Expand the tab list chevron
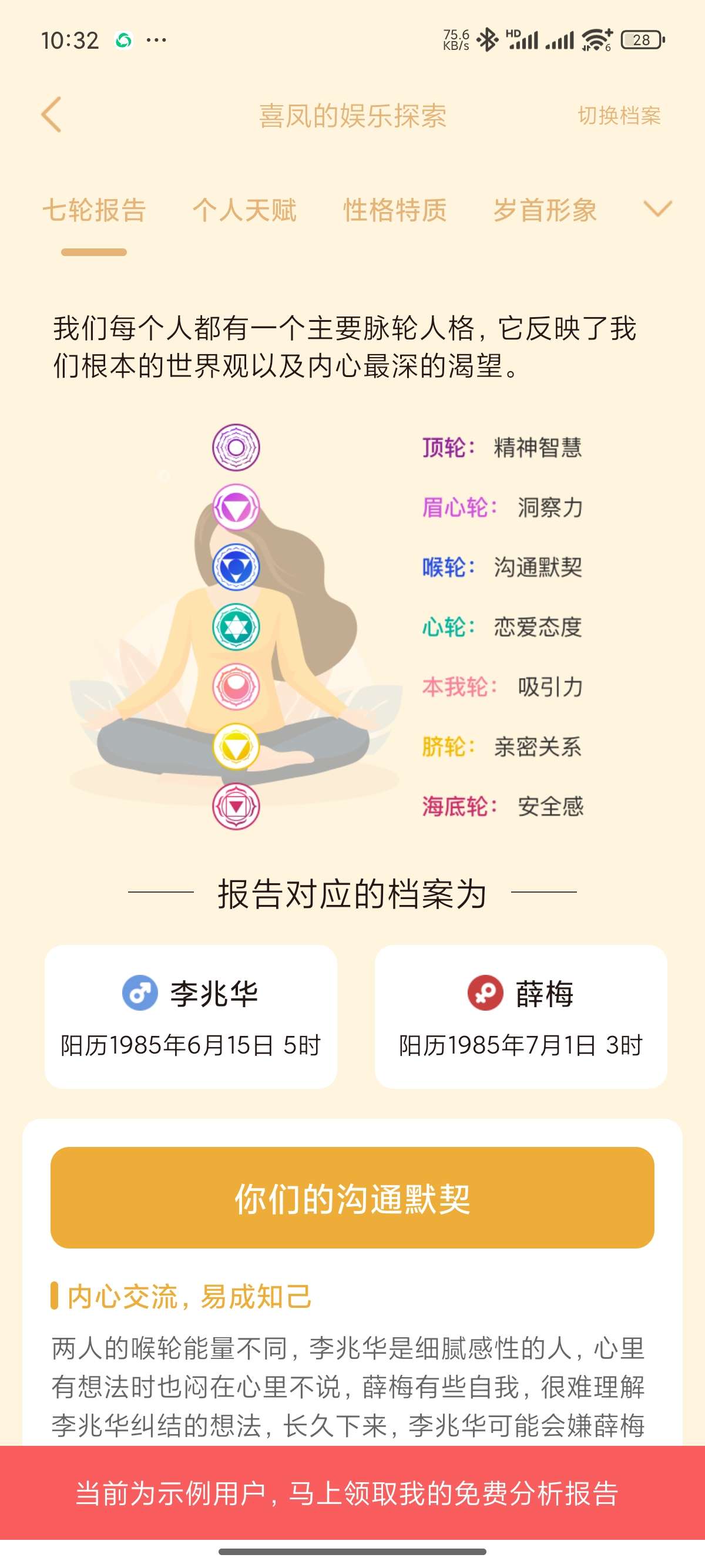Image resolution: width=705 pixels, height=1568 pixels. pos(657,210)
